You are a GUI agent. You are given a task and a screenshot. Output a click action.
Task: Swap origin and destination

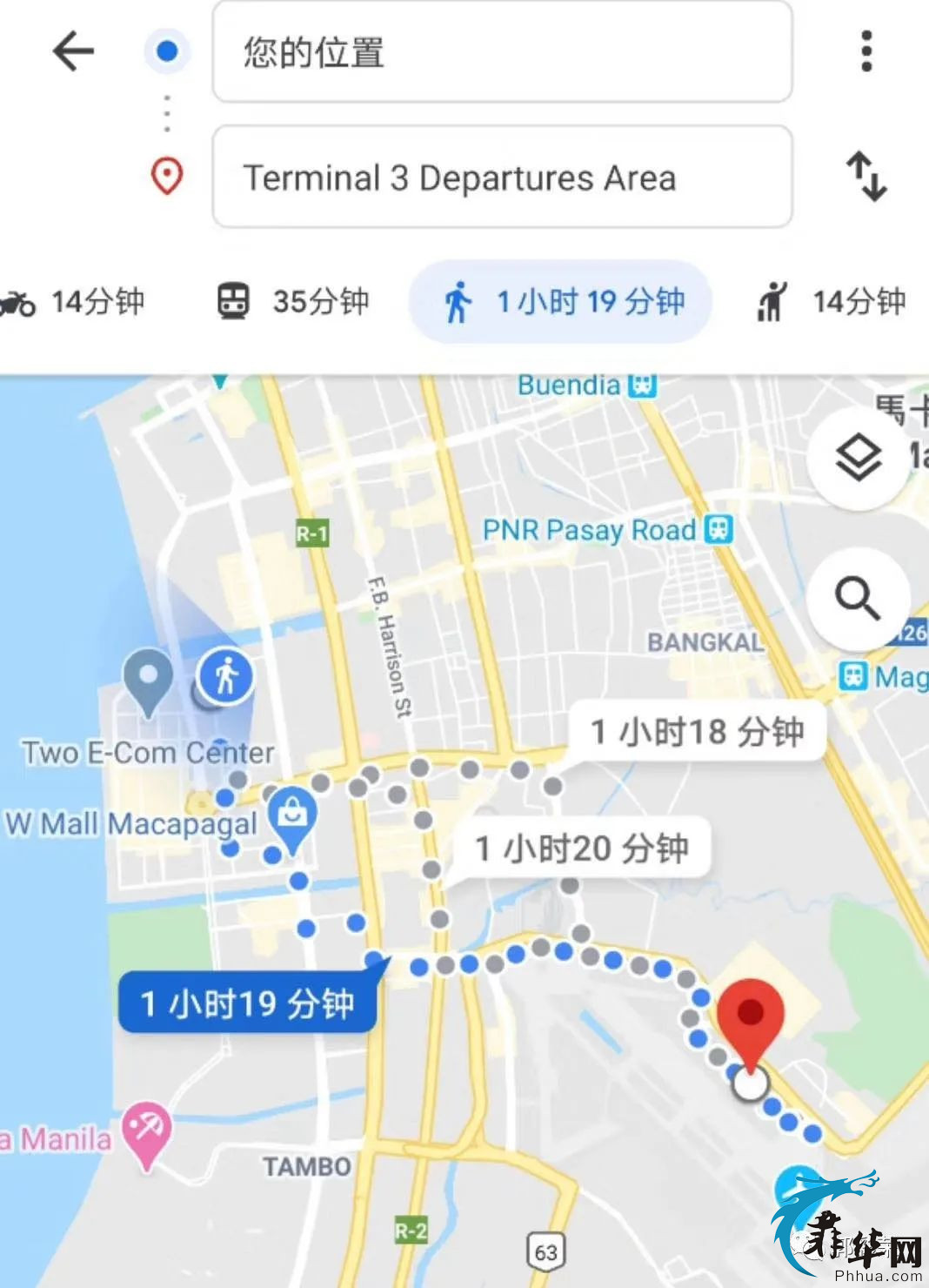866,177
